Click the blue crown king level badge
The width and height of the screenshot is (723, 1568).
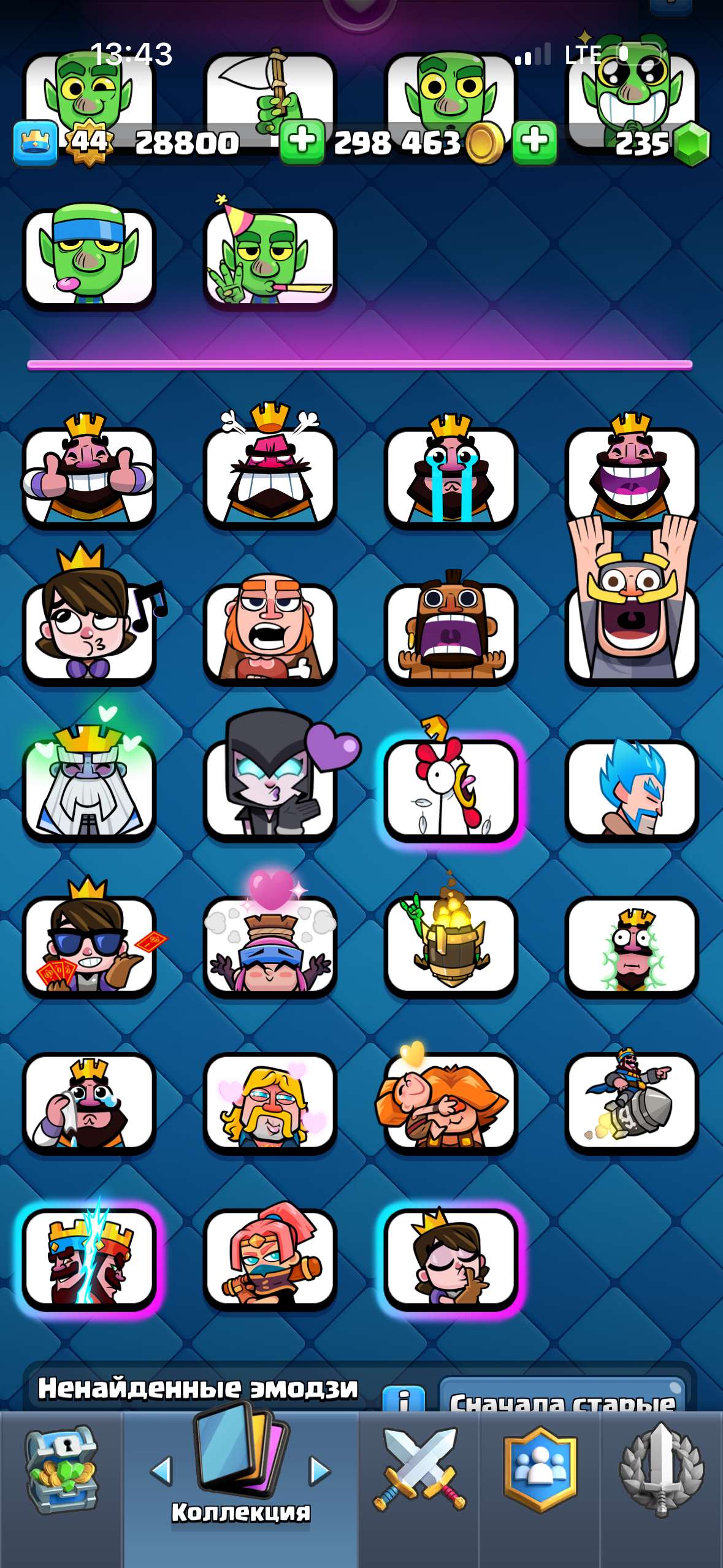pos(35,143)
